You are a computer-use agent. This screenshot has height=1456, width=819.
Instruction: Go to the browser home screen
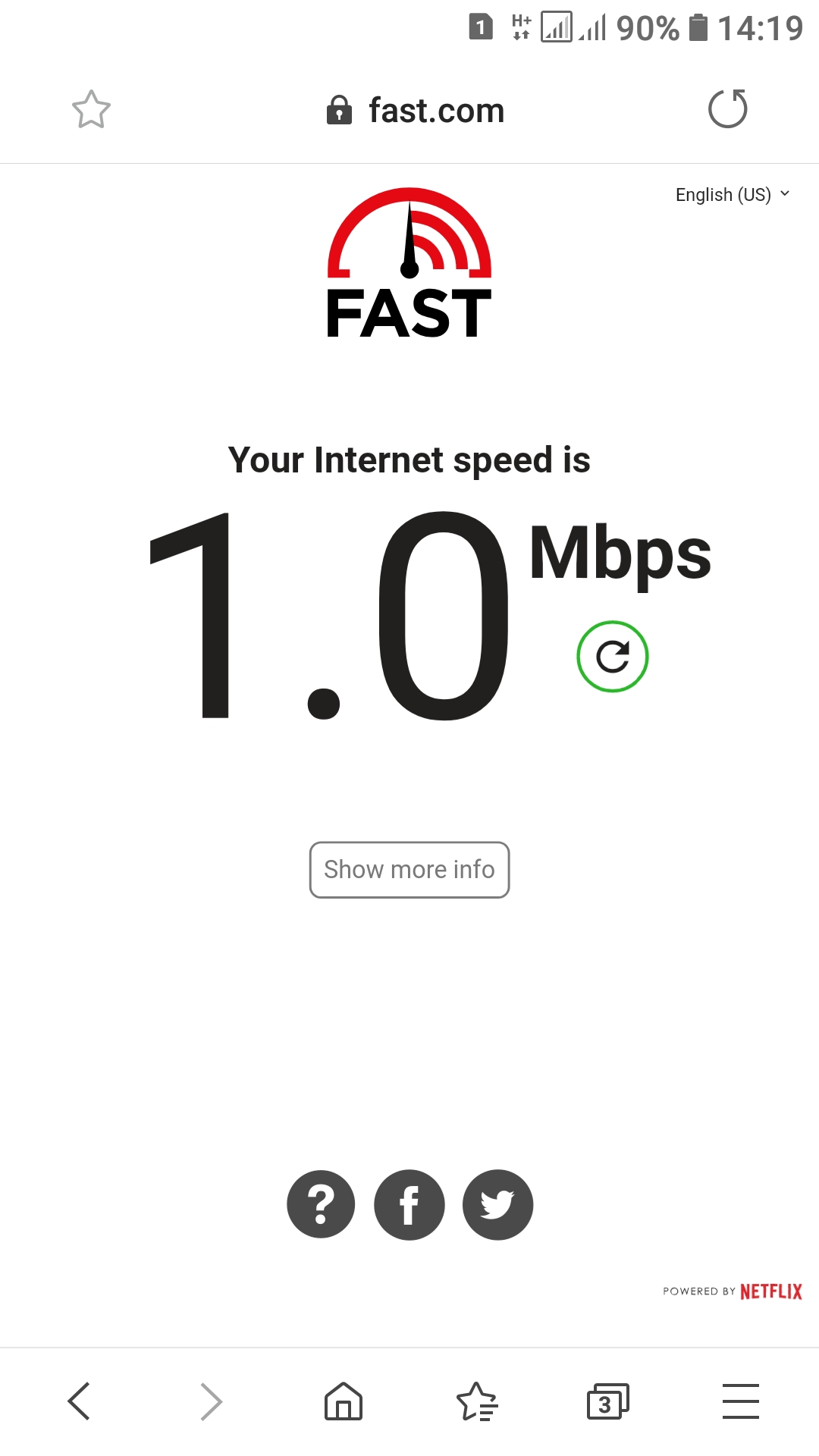pyautogui.click(x=343, y=1402)
